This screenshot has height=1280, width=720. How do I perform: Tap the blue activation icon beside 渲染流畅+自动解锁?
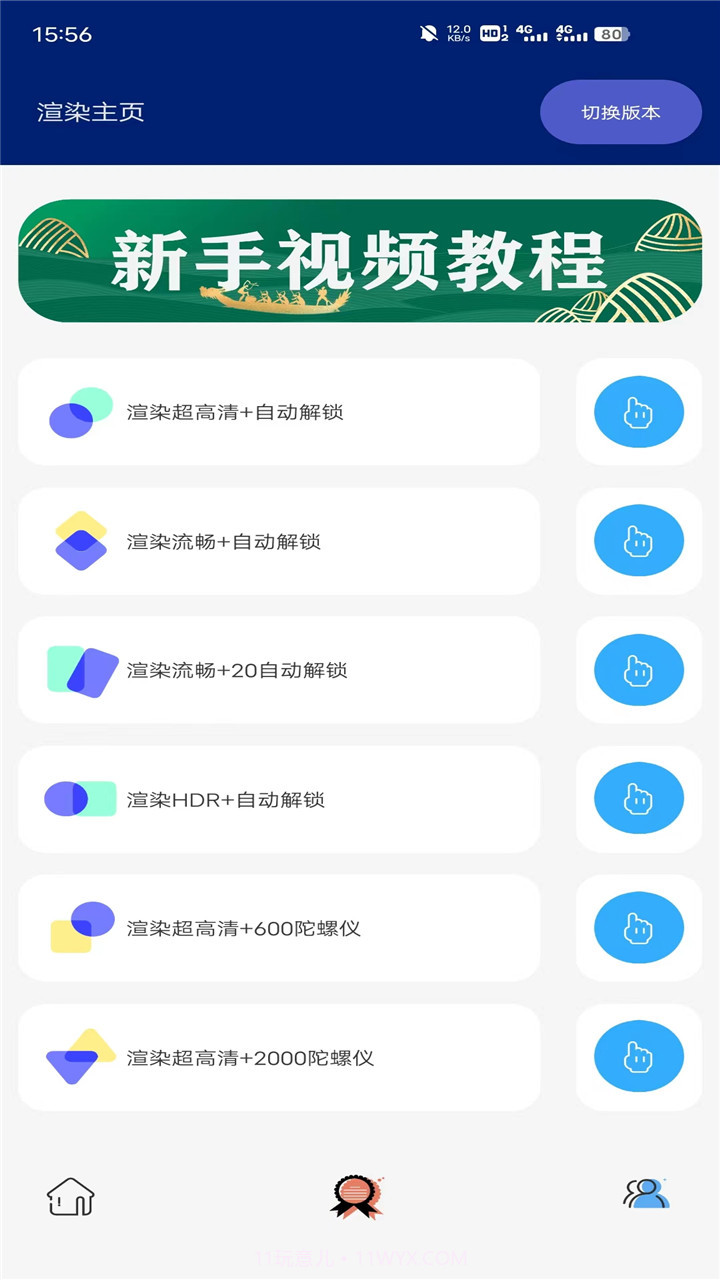[638, 541]
